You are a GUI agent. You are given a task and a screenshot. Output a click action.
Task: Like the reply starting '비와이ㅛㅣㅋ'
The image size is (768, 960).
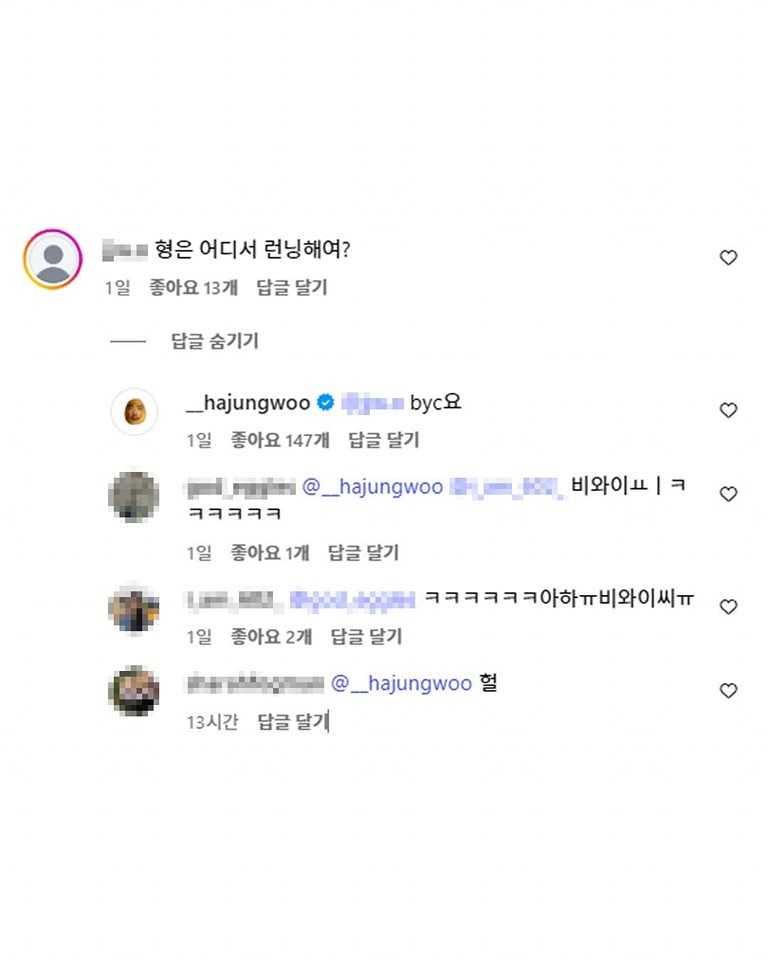click(x=728, y=494)
